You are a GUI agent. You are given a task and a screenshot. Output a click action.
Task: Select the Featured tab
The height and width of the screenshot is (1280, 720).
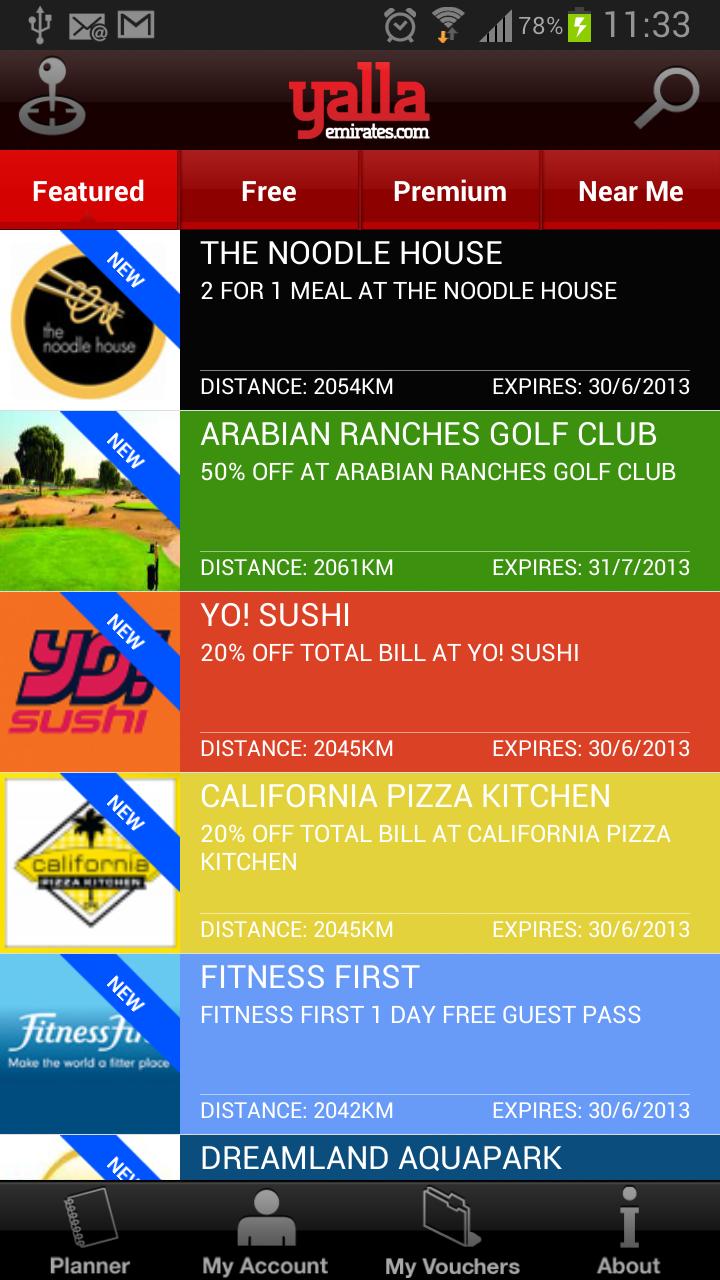pos(89,191)
